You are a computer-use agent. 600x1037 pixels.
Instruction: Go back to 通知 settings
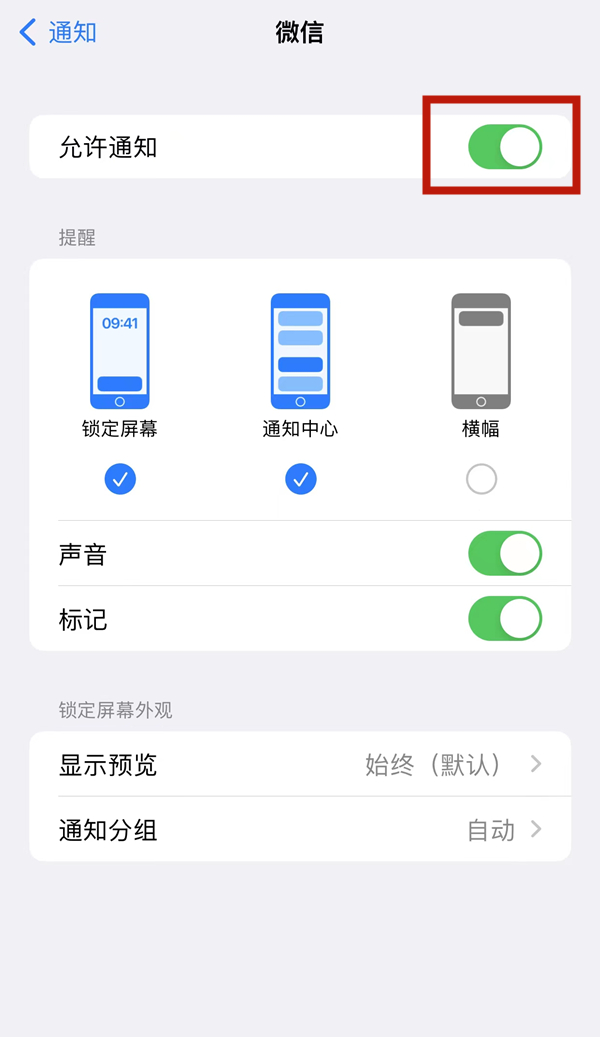pos(58,32)
